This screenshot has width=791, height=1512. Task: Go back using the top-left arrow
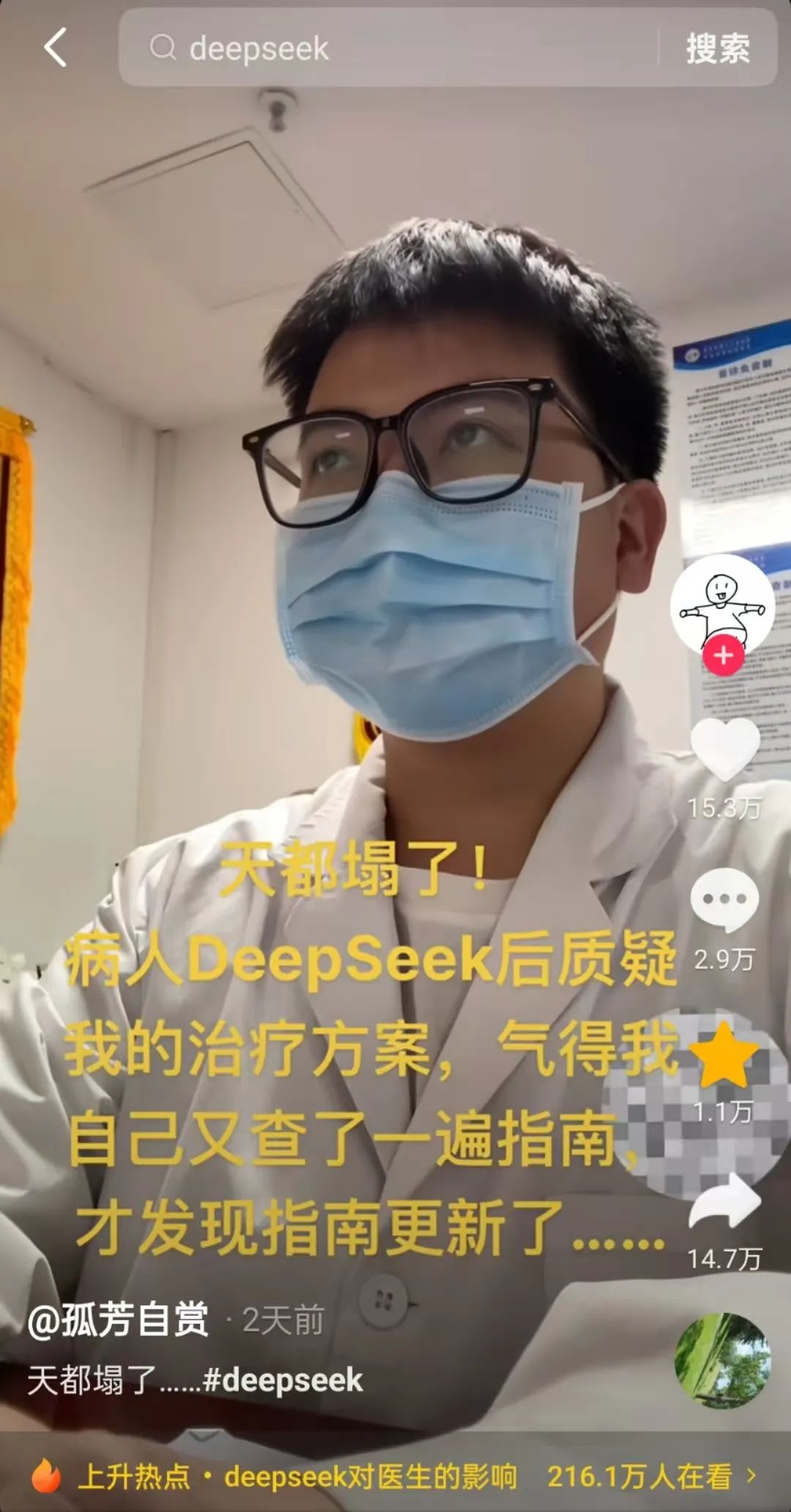tap(55, 48)
